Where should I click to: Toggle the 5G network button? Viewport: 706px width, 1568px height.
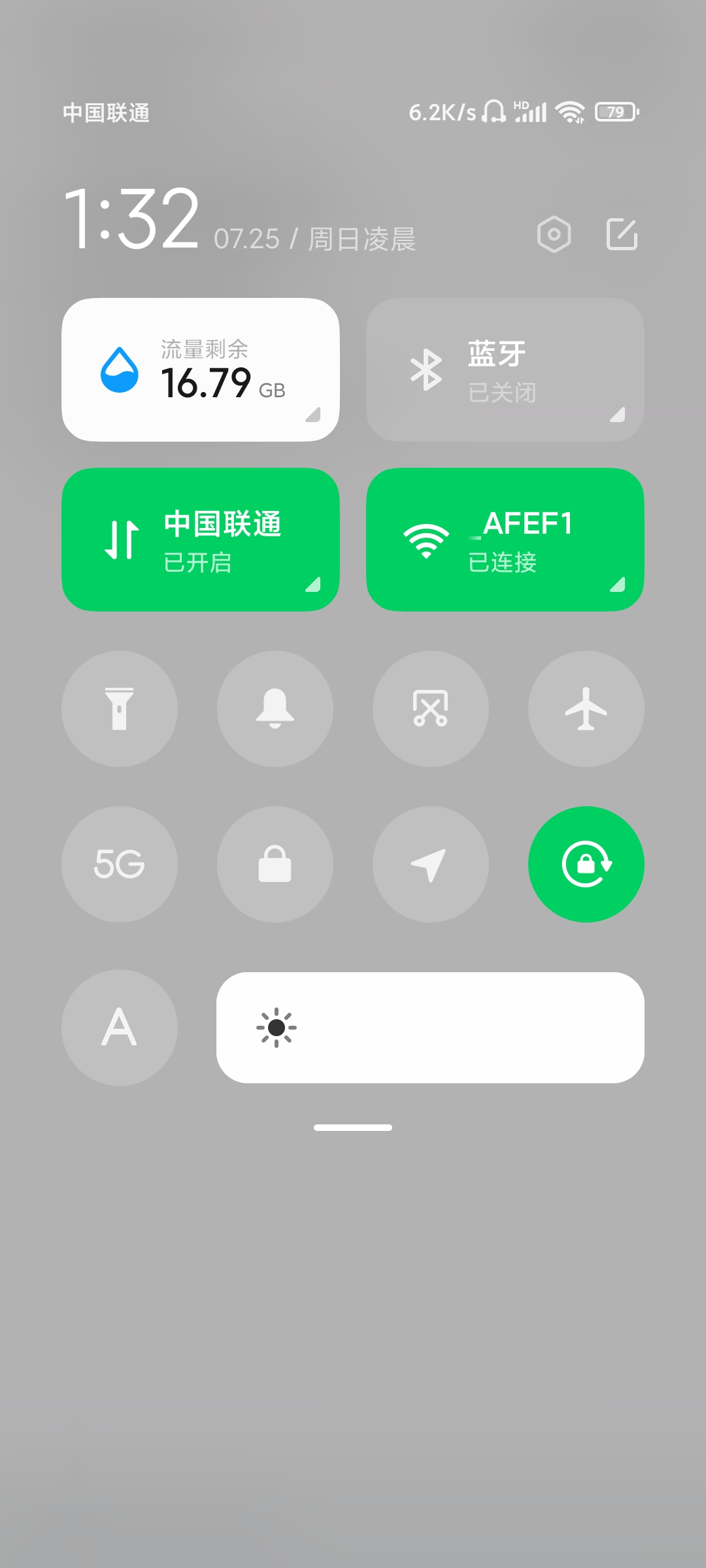(120, 864)
